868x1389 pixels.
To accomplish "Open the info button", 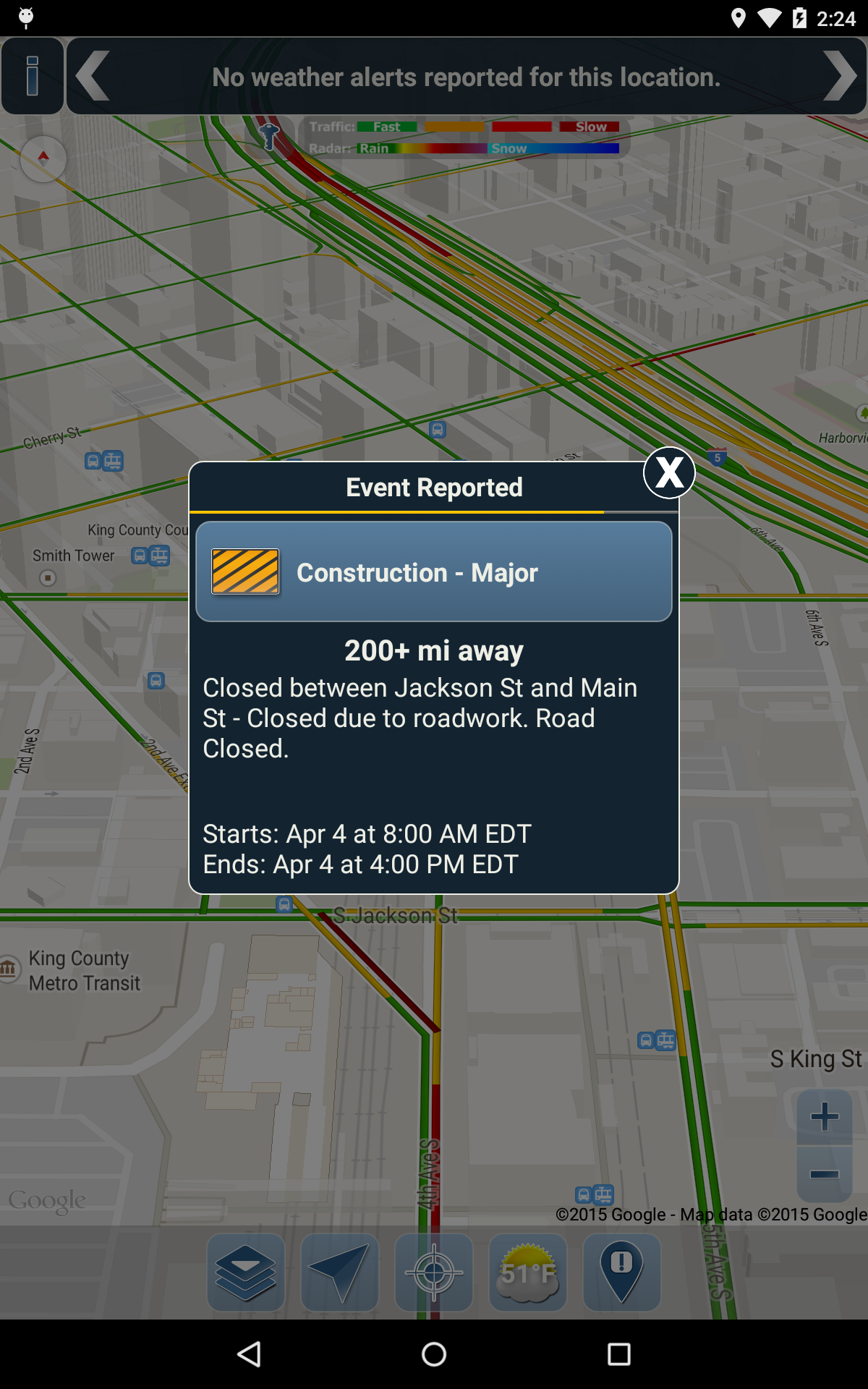I will point(33,76).
